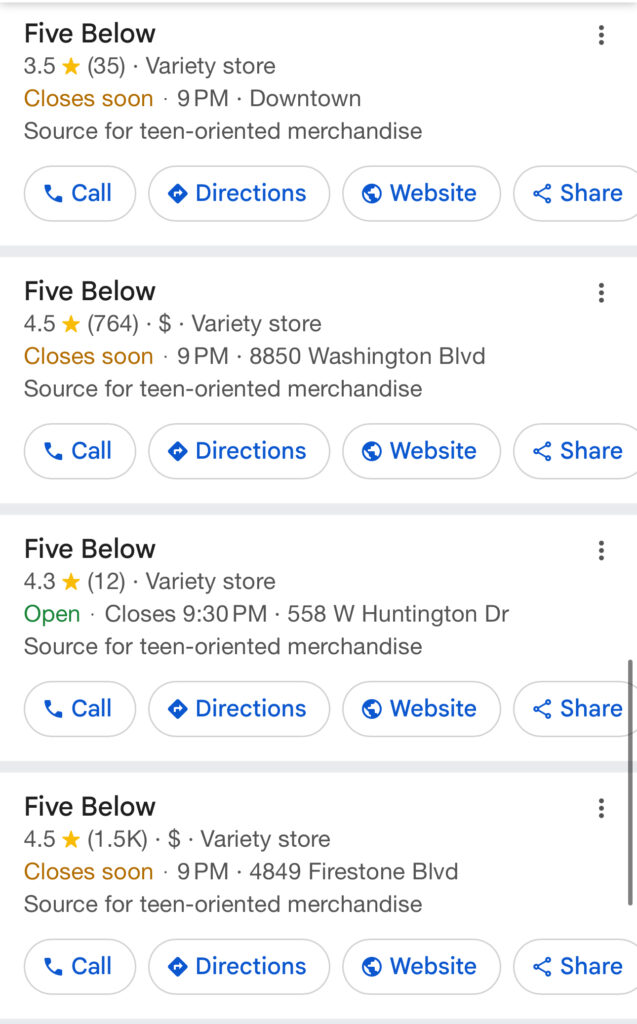Share the Downtown Five Below listing

[x=577, y=193]
